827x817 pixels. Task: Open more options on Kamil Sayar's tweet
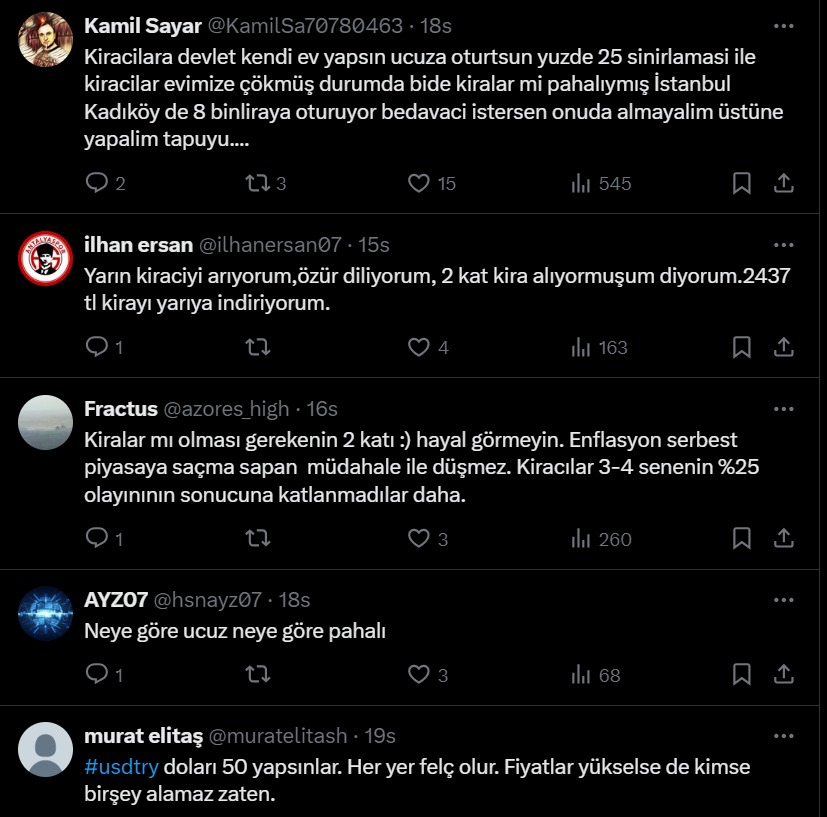784,24
